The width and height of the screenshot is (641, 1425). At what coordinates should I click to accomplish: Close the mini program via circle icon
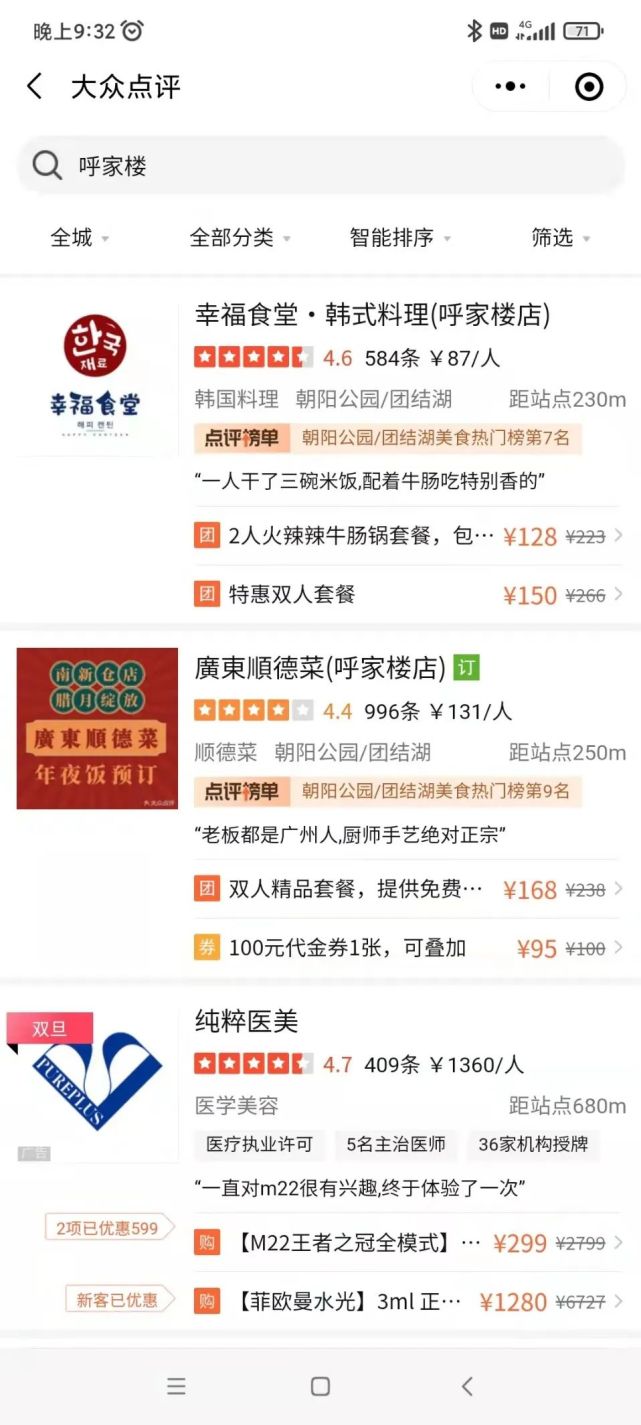pyautogui.click(x=589, y=87)
